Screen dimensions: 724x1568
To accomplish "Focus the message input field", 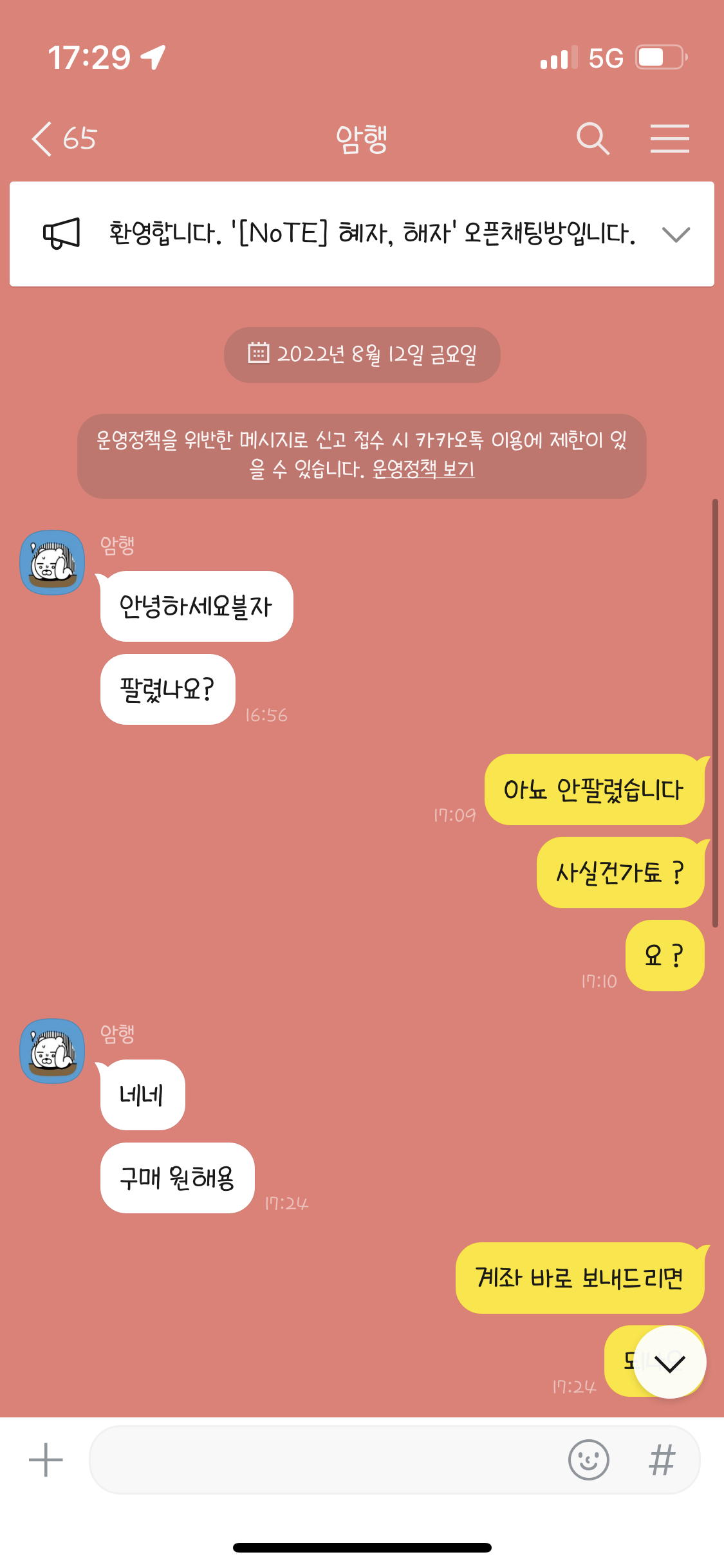I will 322,1460.
